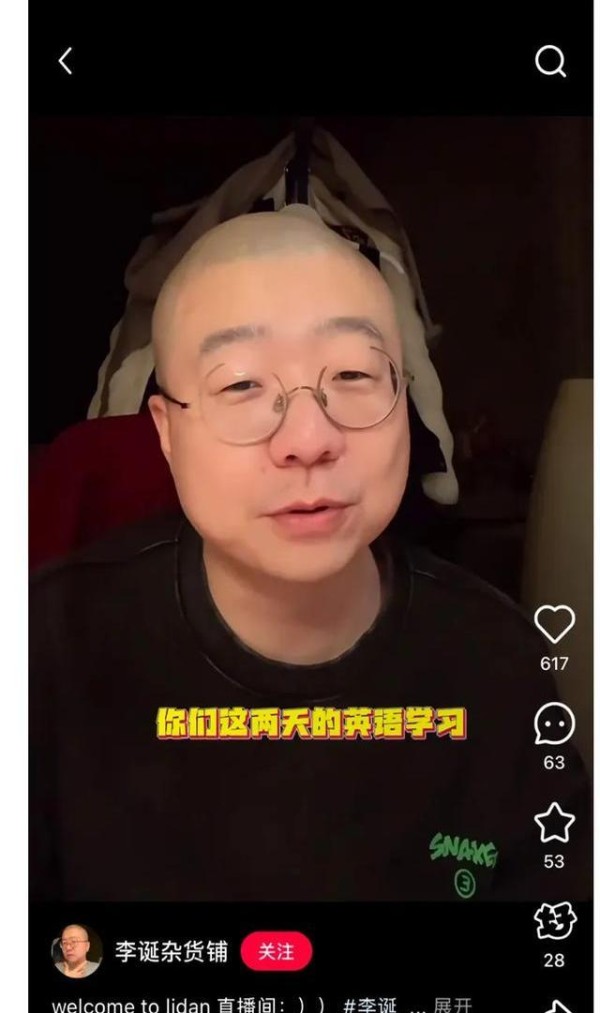Tap the 28-count recommend icon
Screen dimensions: 600x1013
pyautogui.click(x=554, y=921)
